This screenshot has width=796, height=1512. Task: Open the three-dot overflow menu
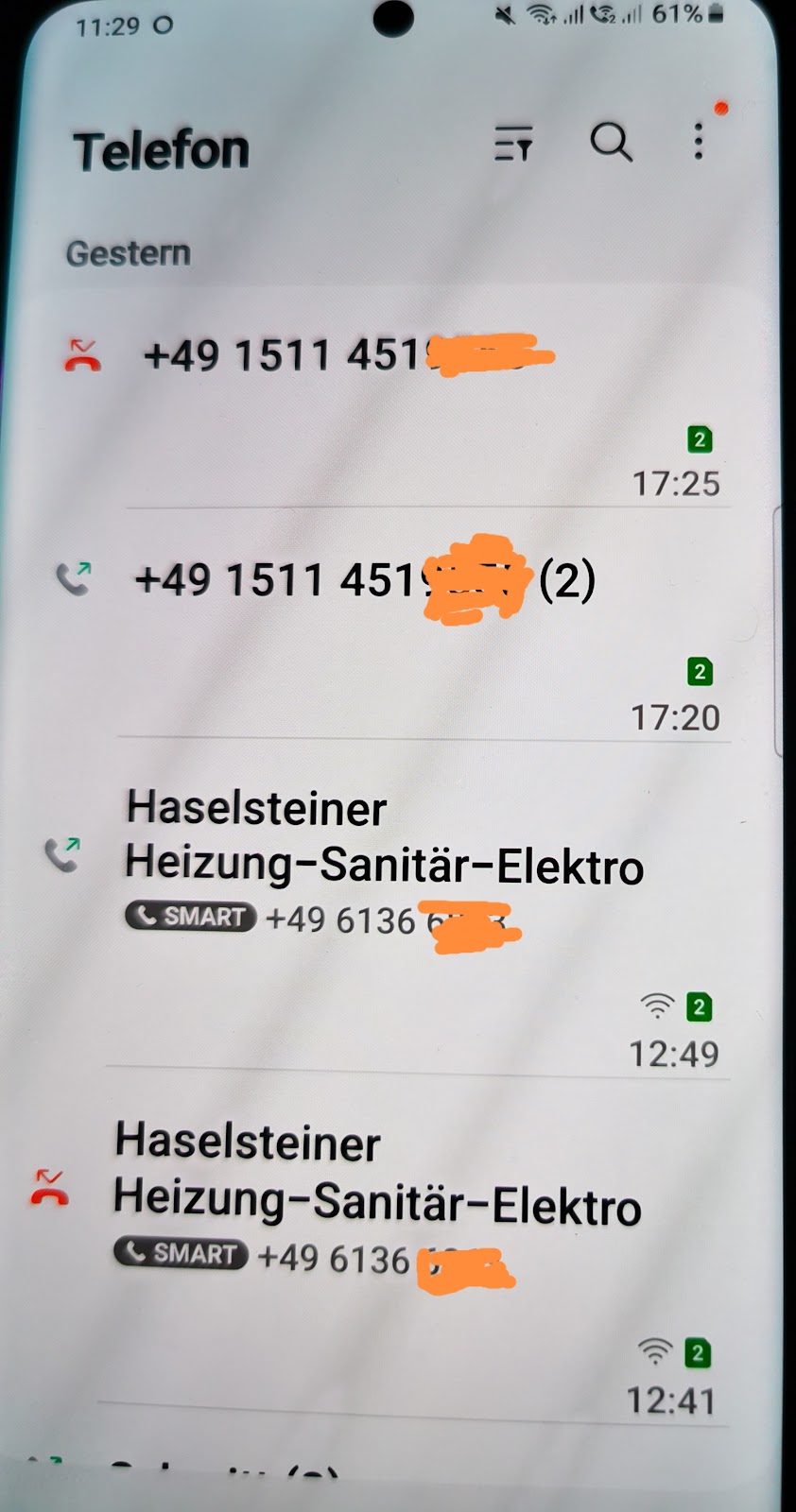pyautogui.click(x=699, y=142)
